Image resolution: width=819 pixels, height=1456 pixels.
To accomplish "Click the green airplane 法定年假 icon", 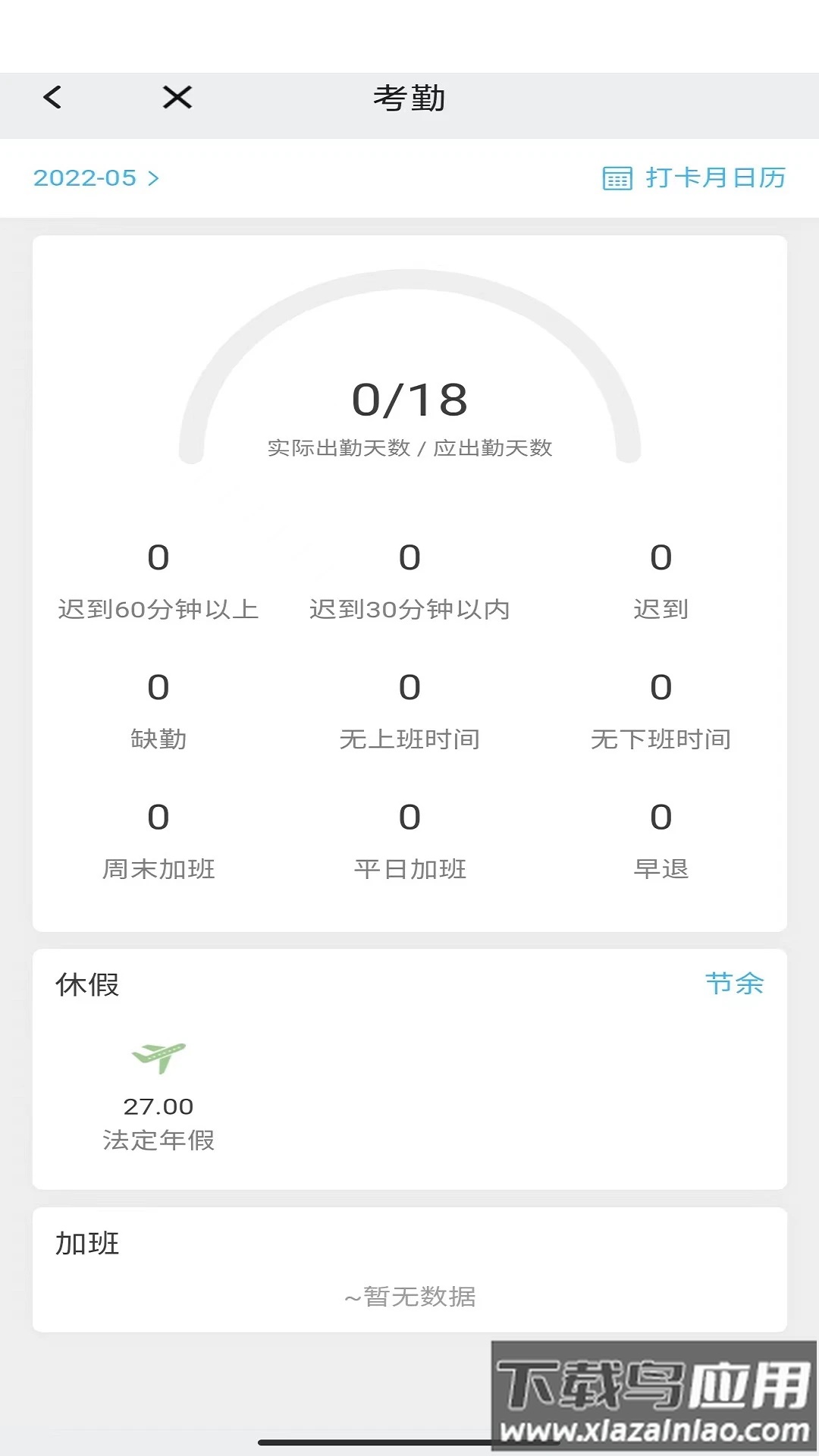I will pos(157,1054).
